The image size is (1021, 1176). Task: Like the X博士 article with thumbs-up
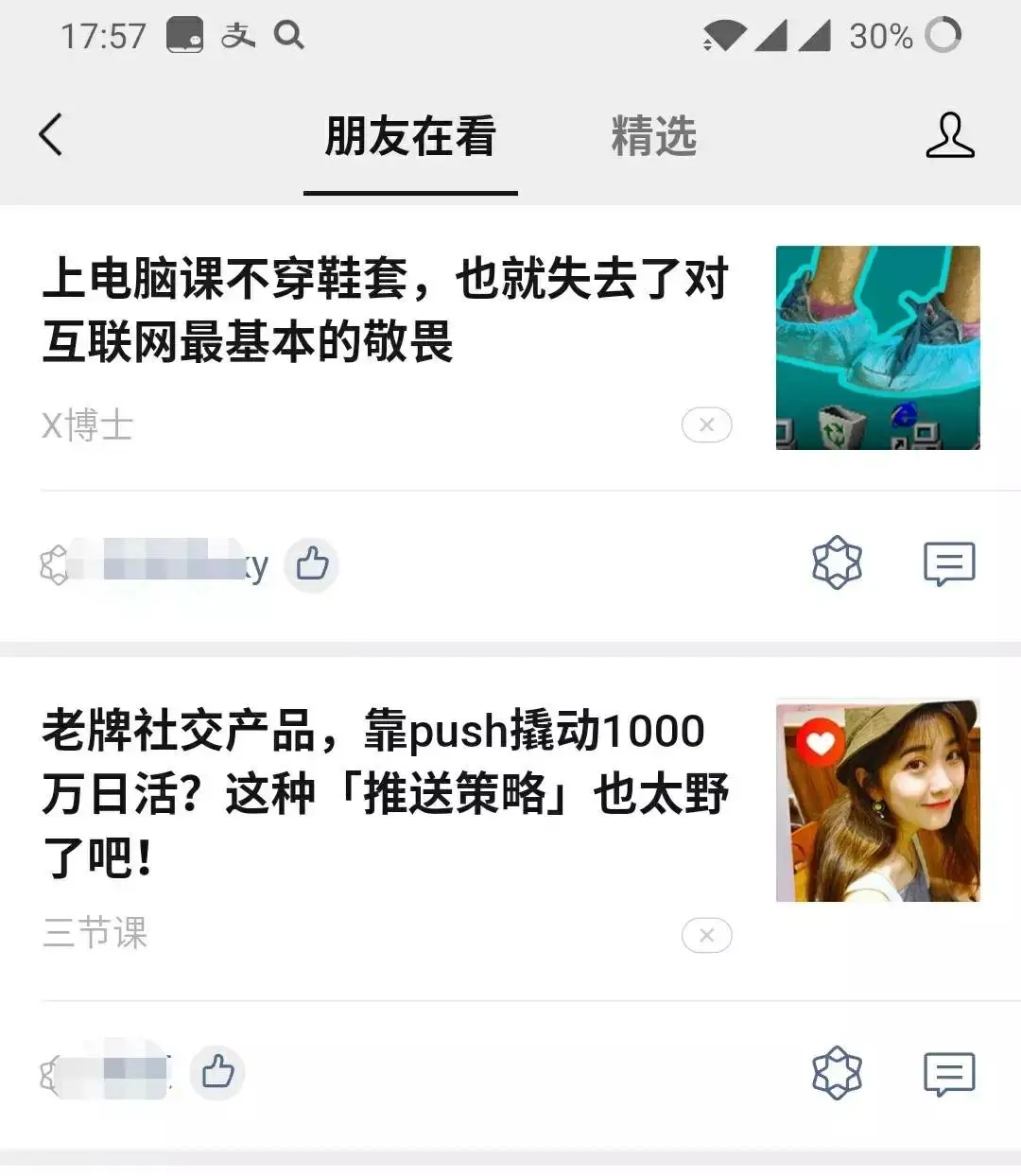pos(312,564)
